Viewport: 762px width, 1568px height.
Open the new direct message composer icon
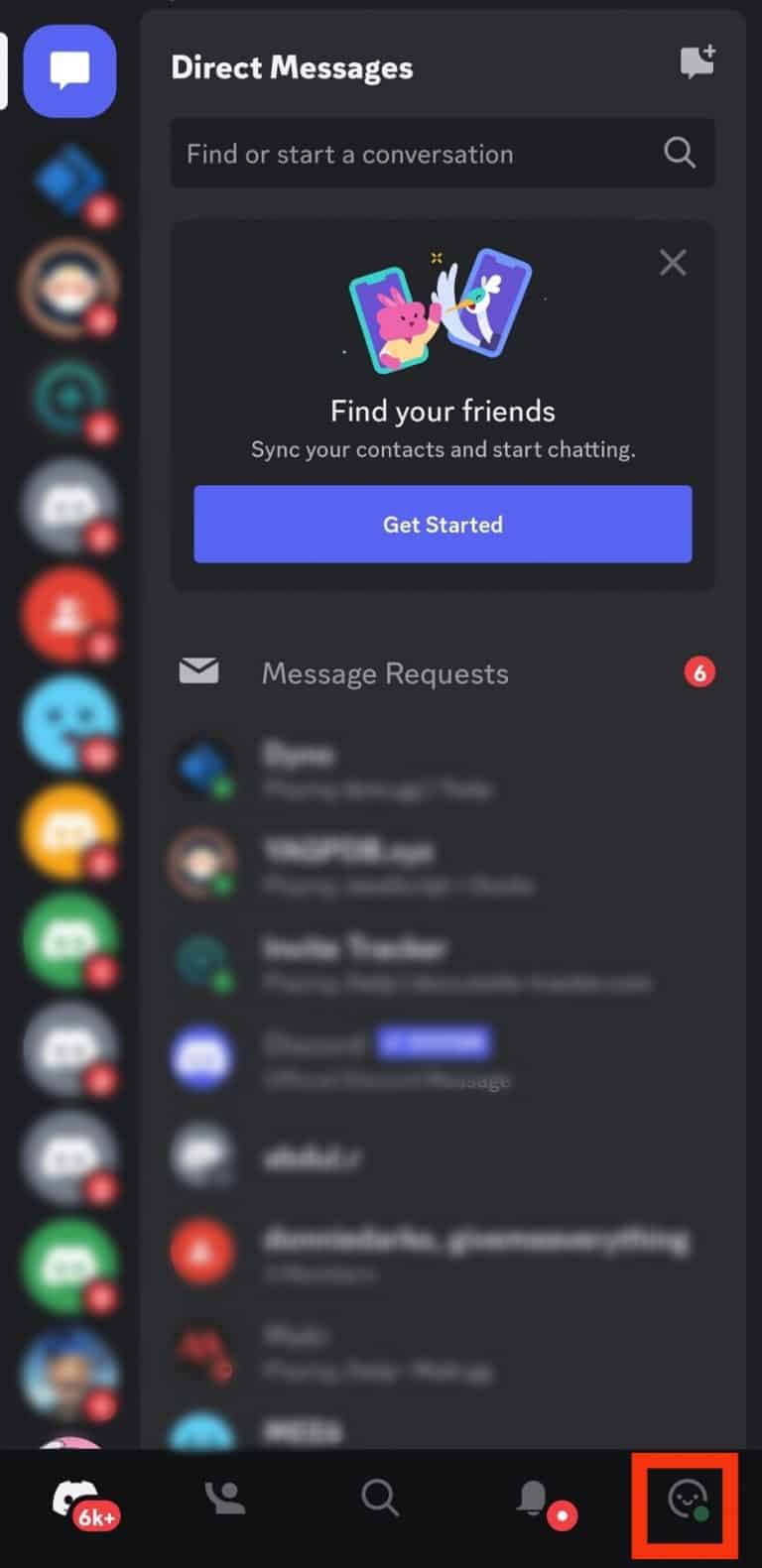click(x=697, y=61)
